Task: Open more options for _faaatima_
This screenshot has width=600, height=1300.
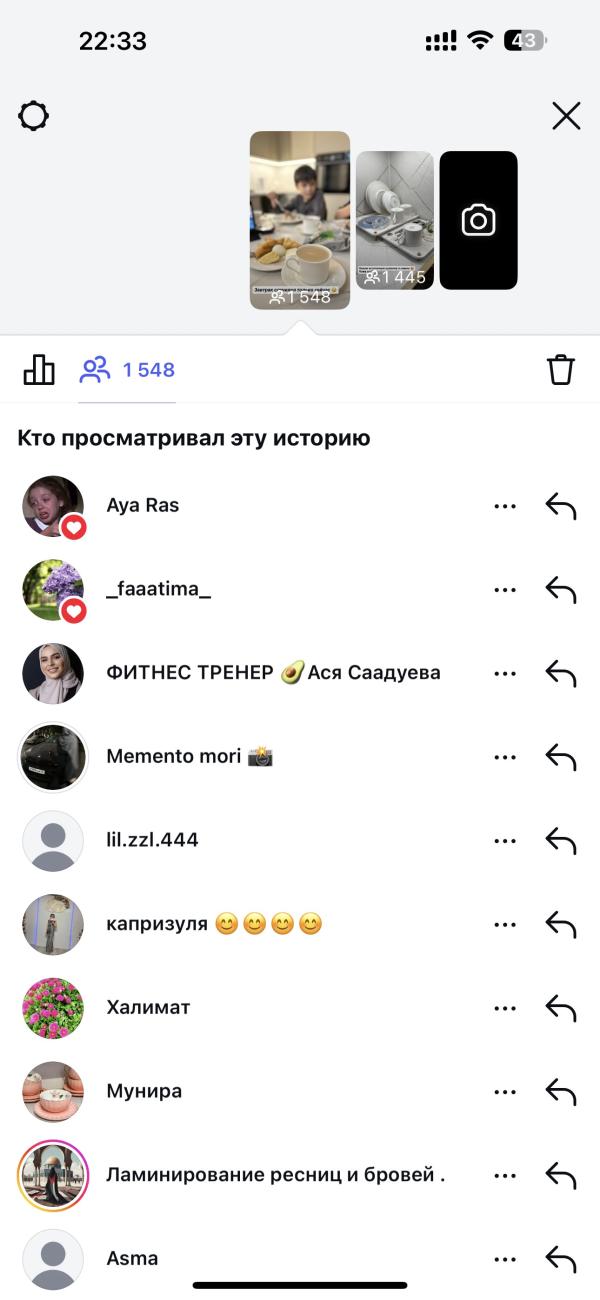Action: click(x=505, y=590)
